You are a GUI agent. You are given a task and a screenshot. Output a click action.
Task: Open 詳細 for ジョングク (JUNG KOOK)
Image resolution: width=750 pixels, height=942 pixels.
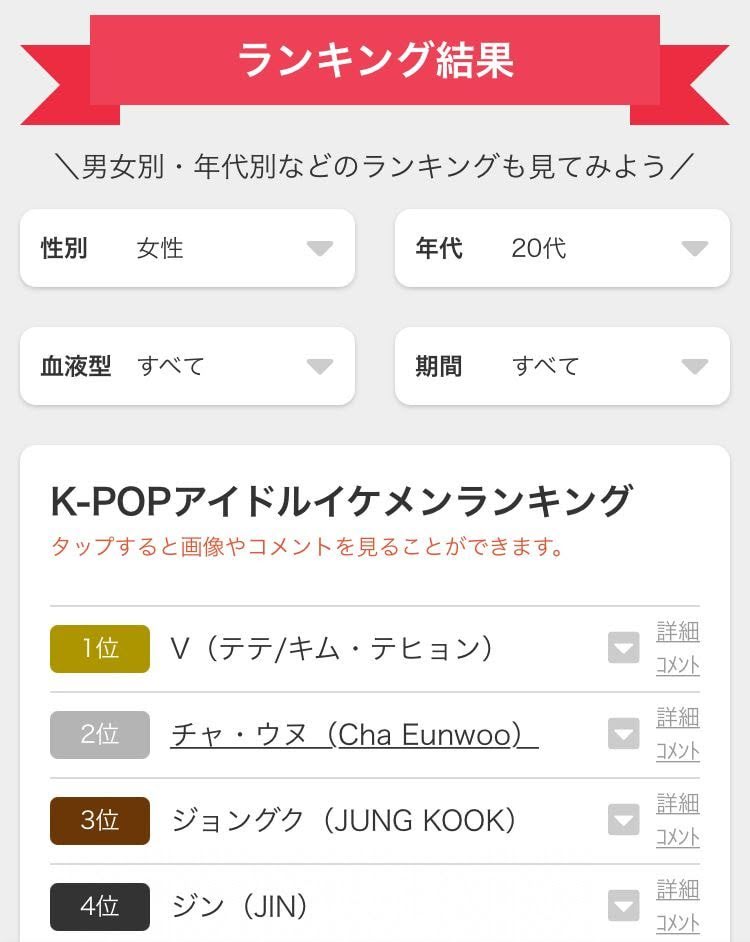[x=677, y=804]
